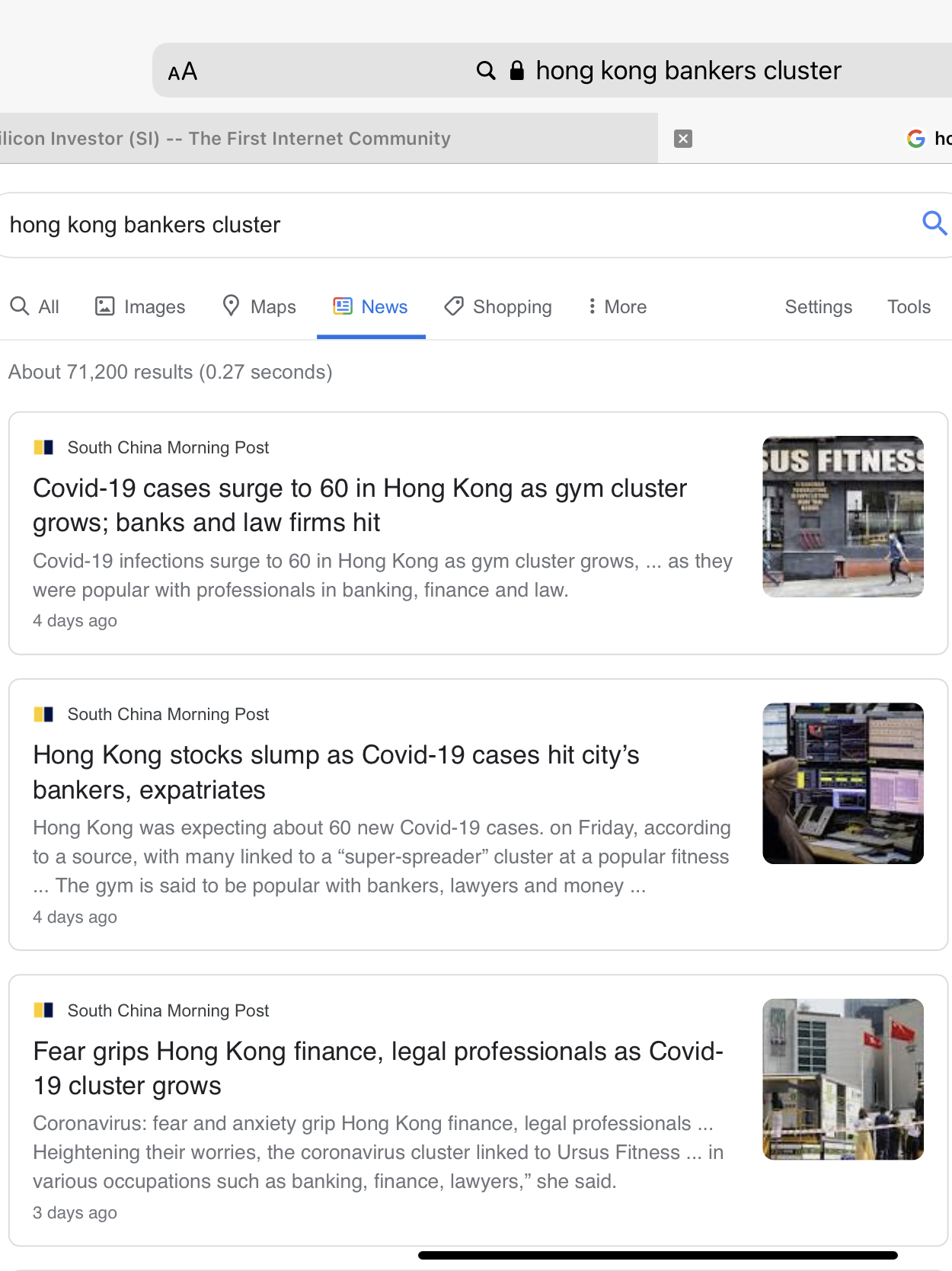Tap the flags and building photo thumbnail

[843, 1079]
